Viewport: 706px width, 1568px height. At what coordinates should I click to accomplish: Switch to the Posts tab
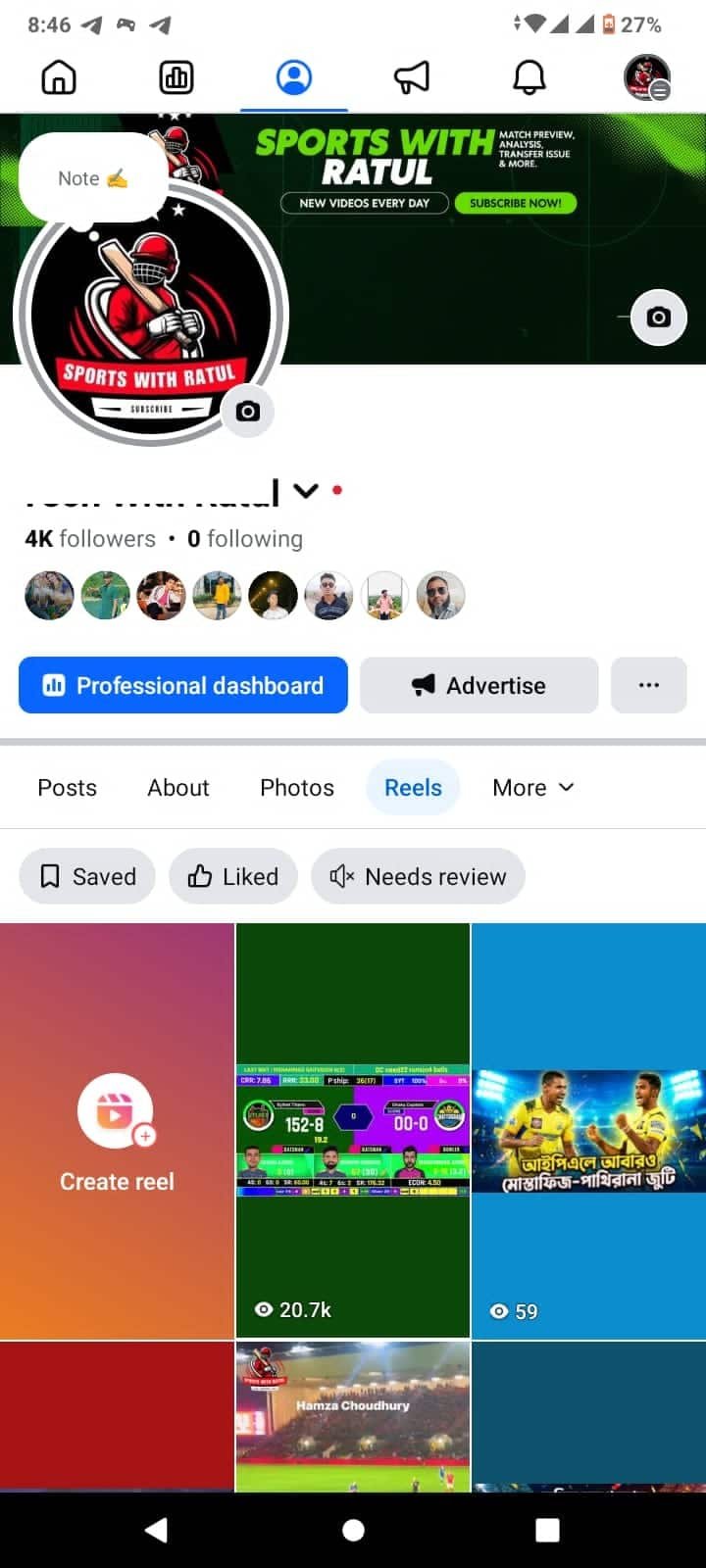click(x=67, y=788)
